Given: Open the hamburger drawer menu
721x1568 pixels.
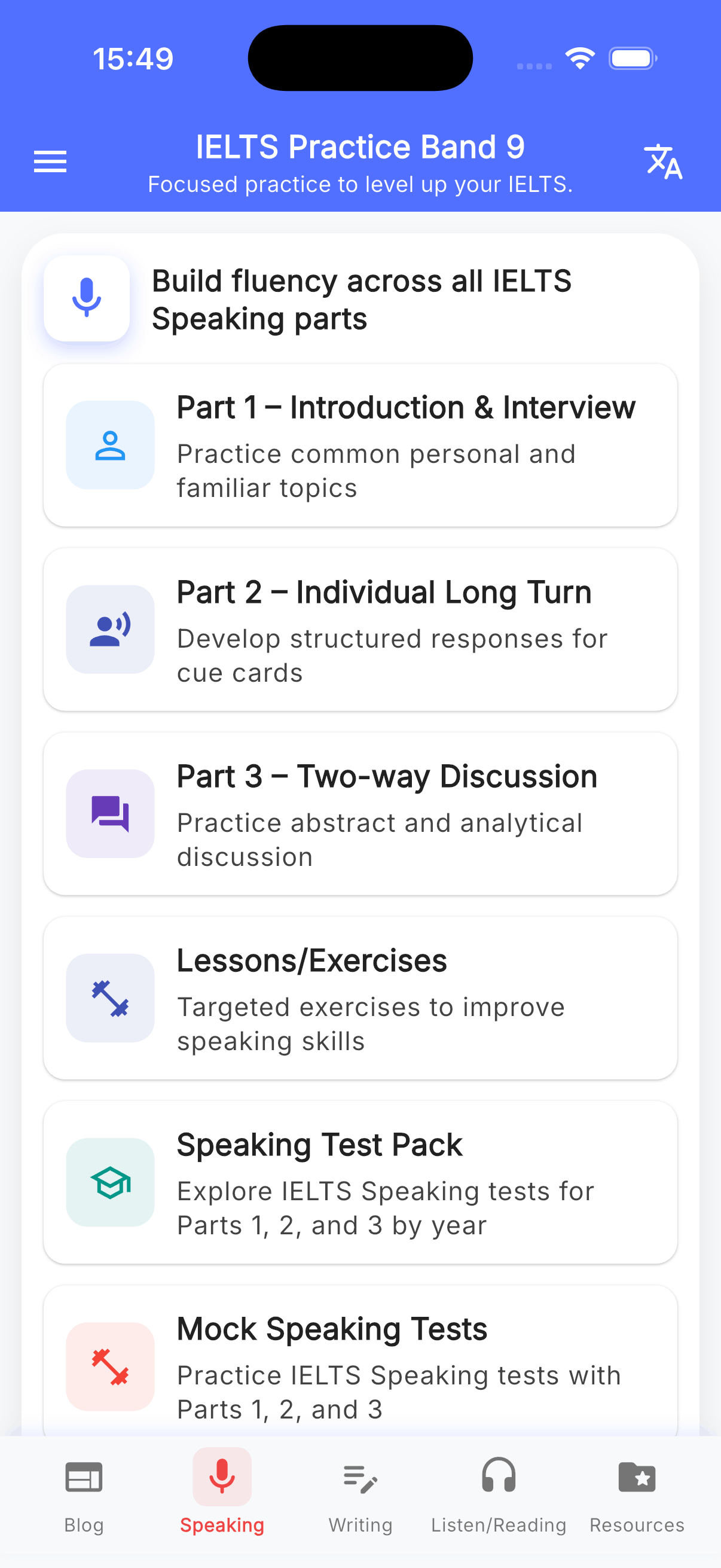Looking at the screenshot, I should 50,162.
